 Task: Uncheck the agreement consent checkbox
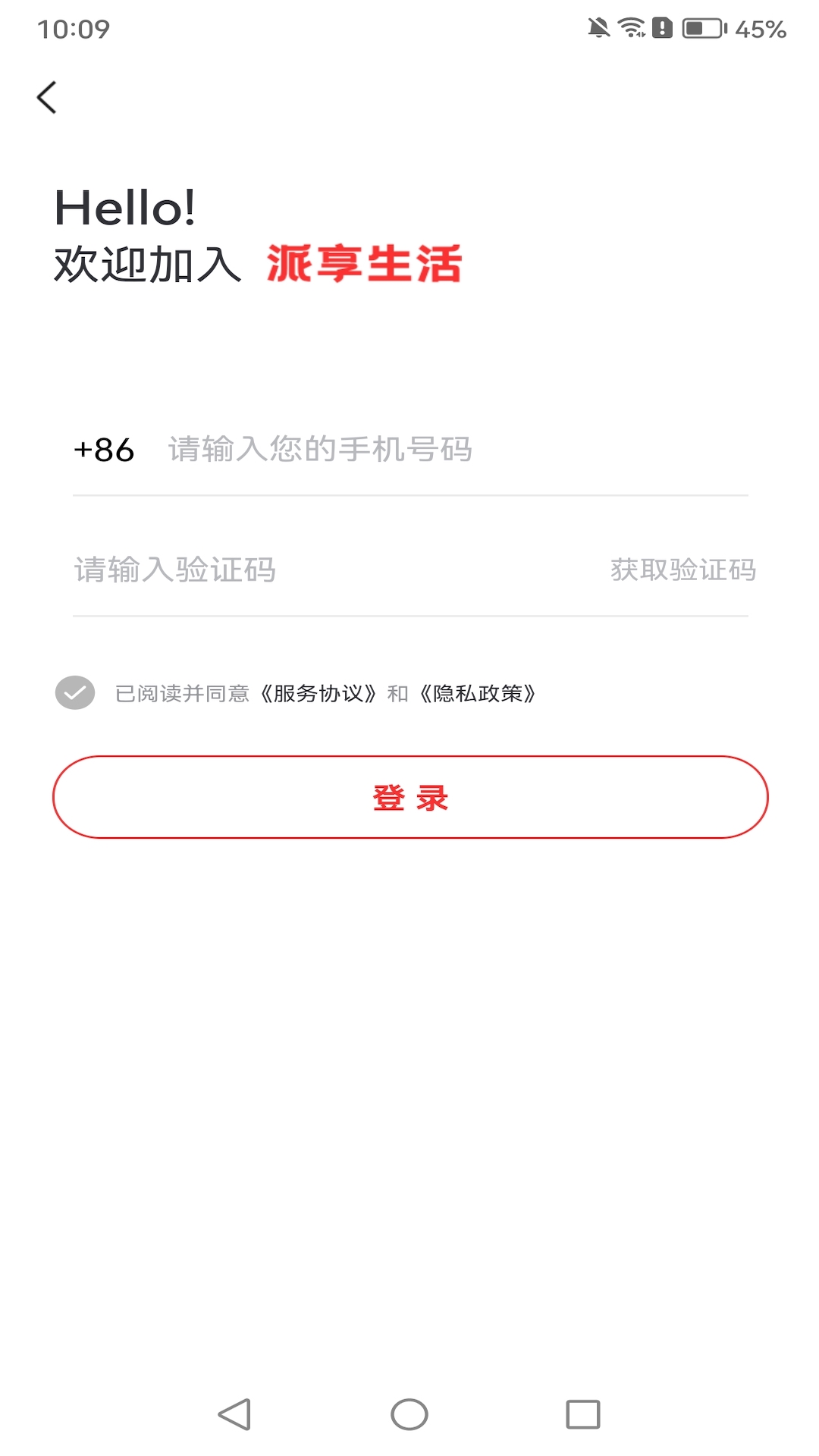(x=74, y=692)
